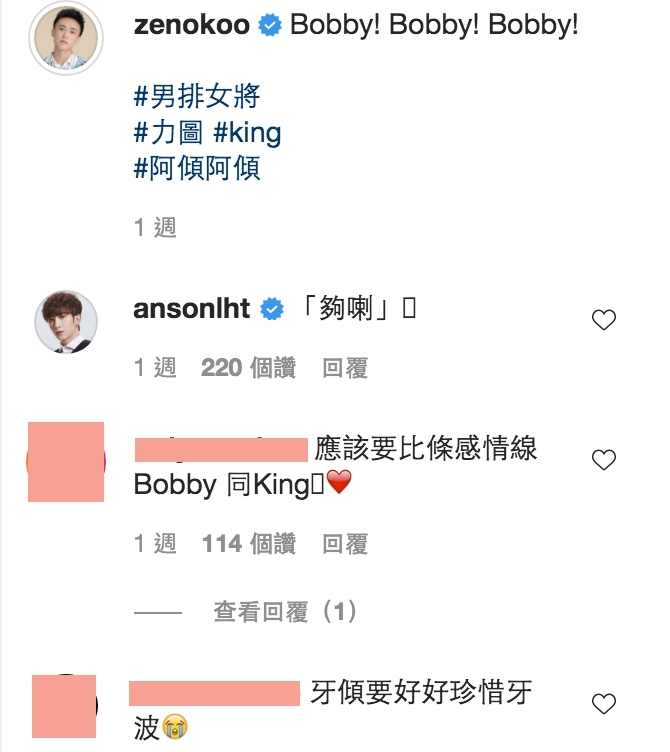670x752 pixels.
Task: Like the comment about Bobby 同King
Action: coord(604,460)
